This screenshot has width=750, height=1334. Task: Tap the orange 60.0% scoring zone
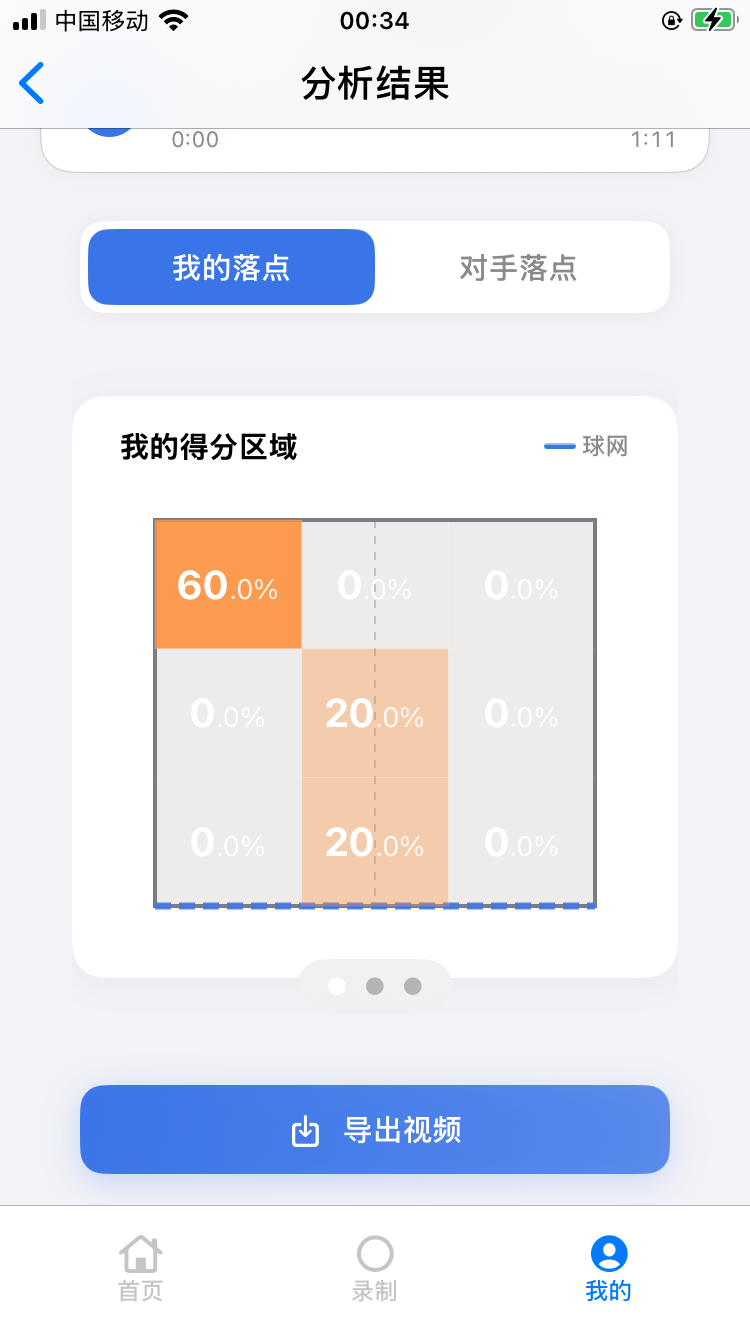click(227, 583)
